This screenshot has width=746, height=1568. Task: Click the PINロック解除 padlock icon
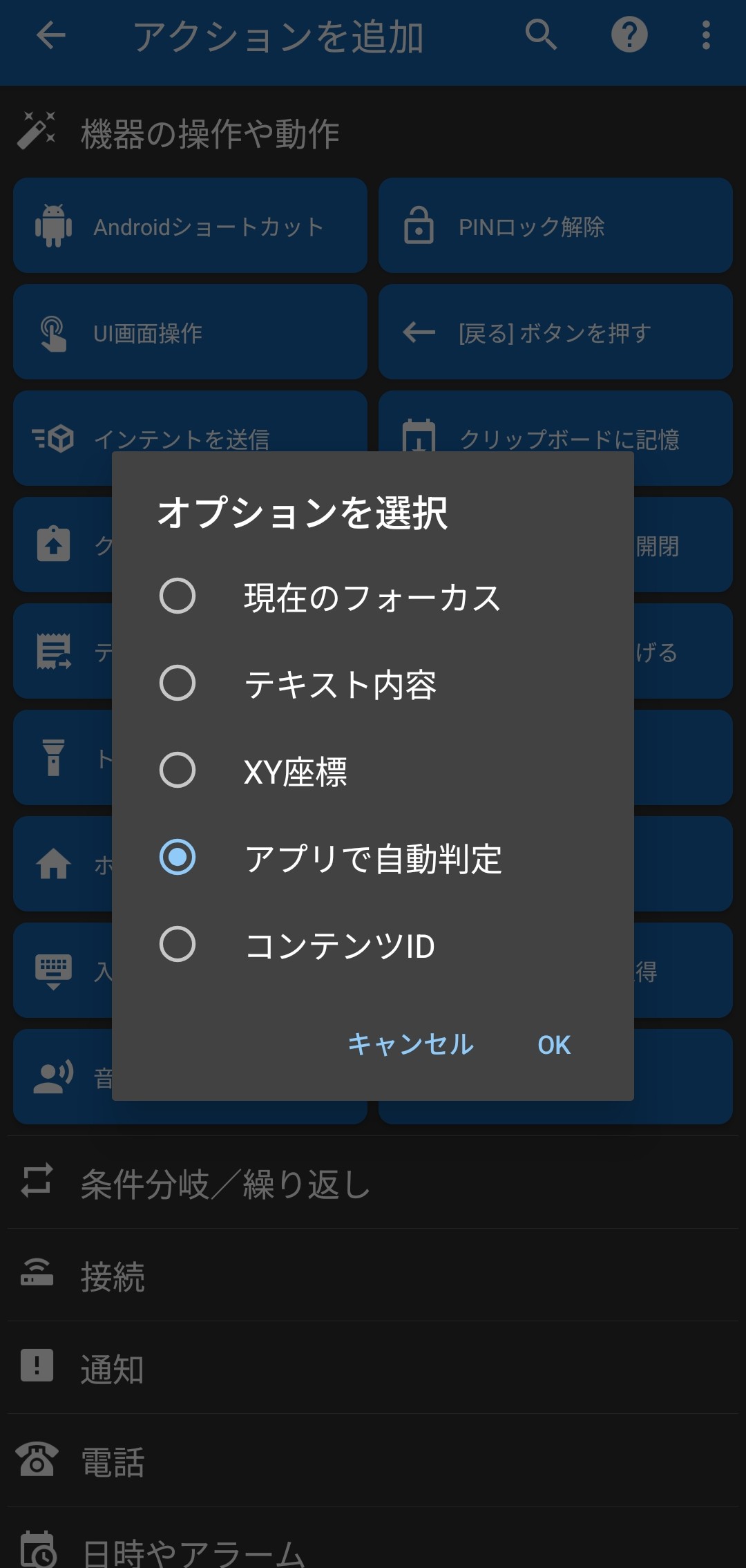click(x=418, y=226)
